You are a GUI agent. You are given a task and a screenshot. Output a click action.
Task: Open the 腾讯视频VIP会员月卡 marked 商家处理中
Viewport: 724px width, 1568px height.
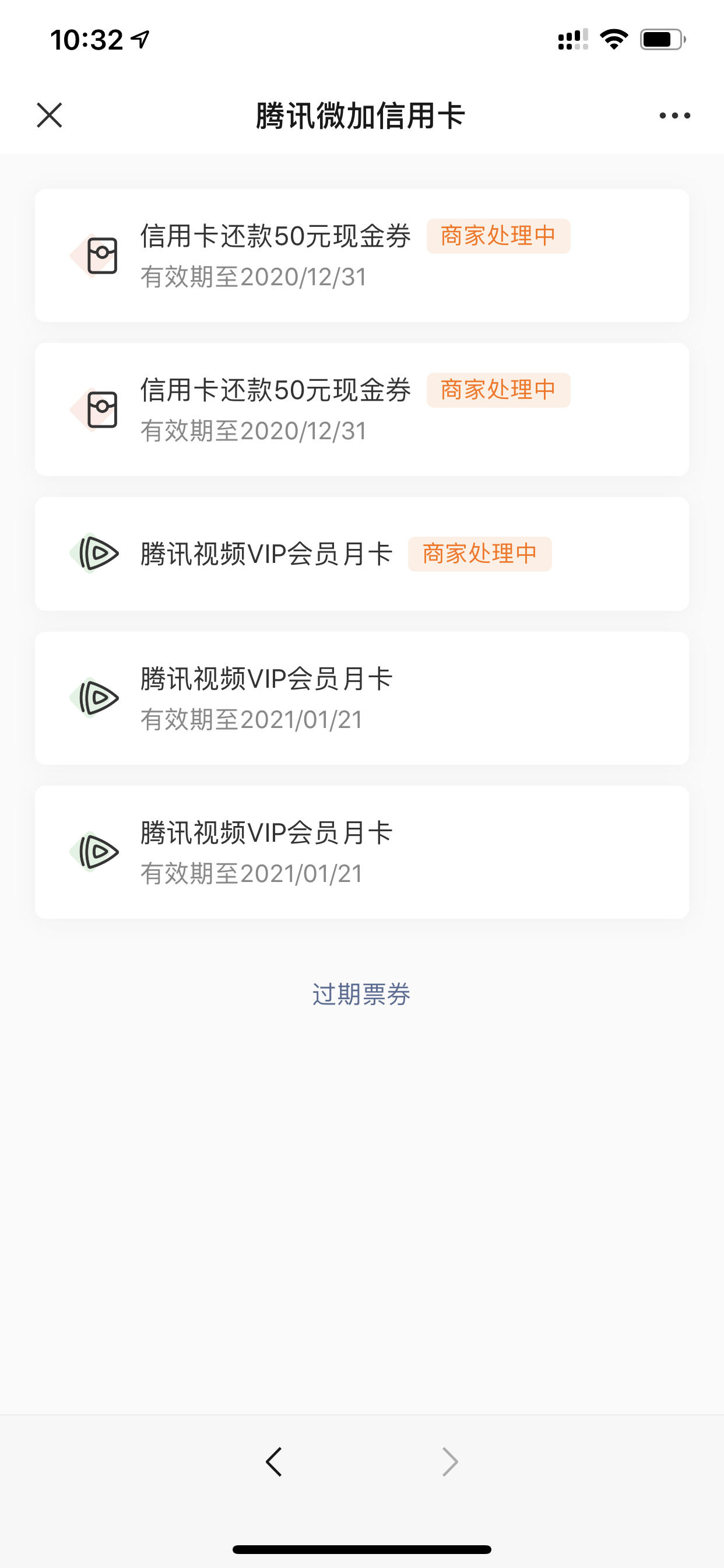click(x=362, y=554)
